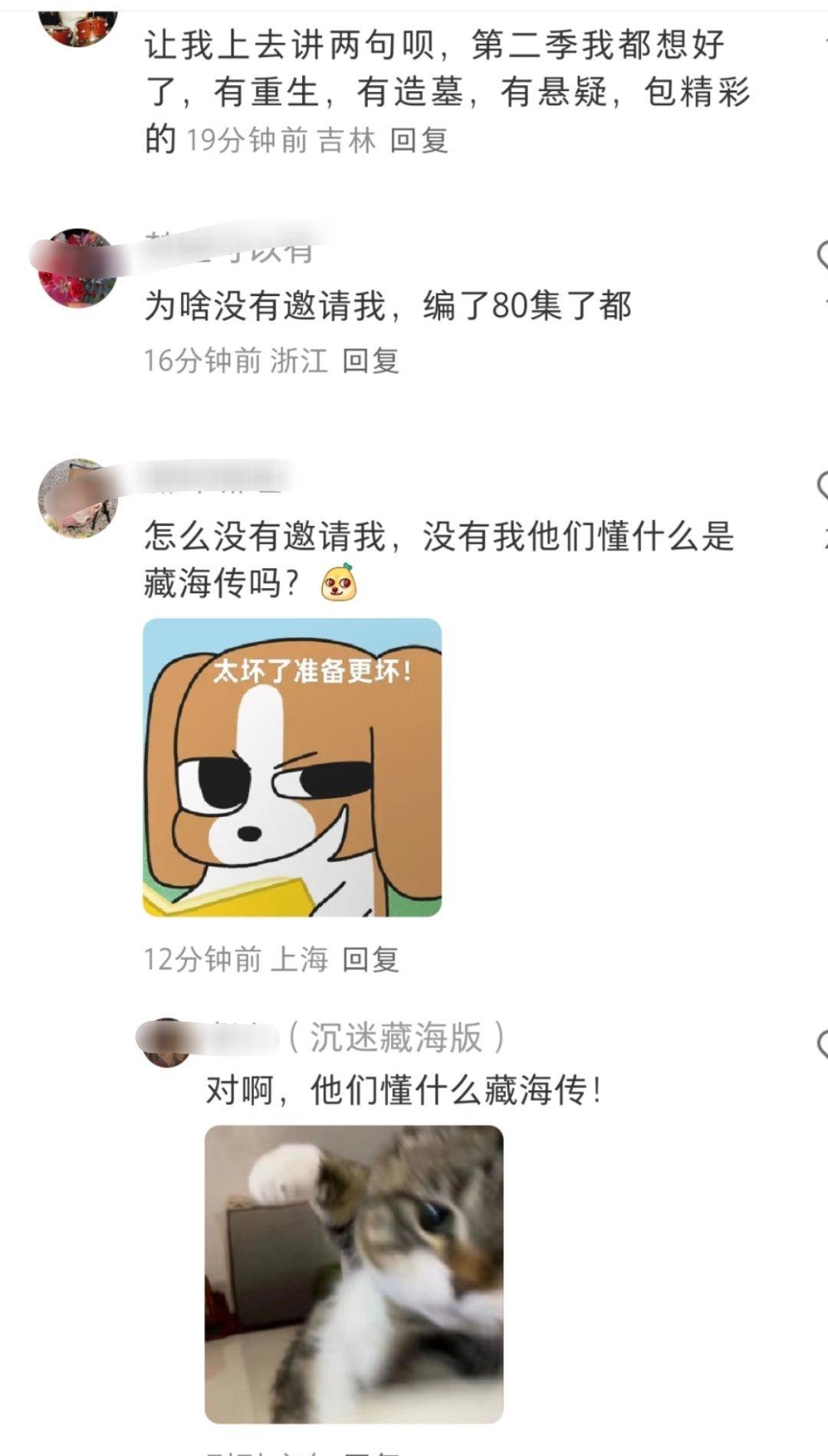Open avatar of the 浙江 commenter

77,268
